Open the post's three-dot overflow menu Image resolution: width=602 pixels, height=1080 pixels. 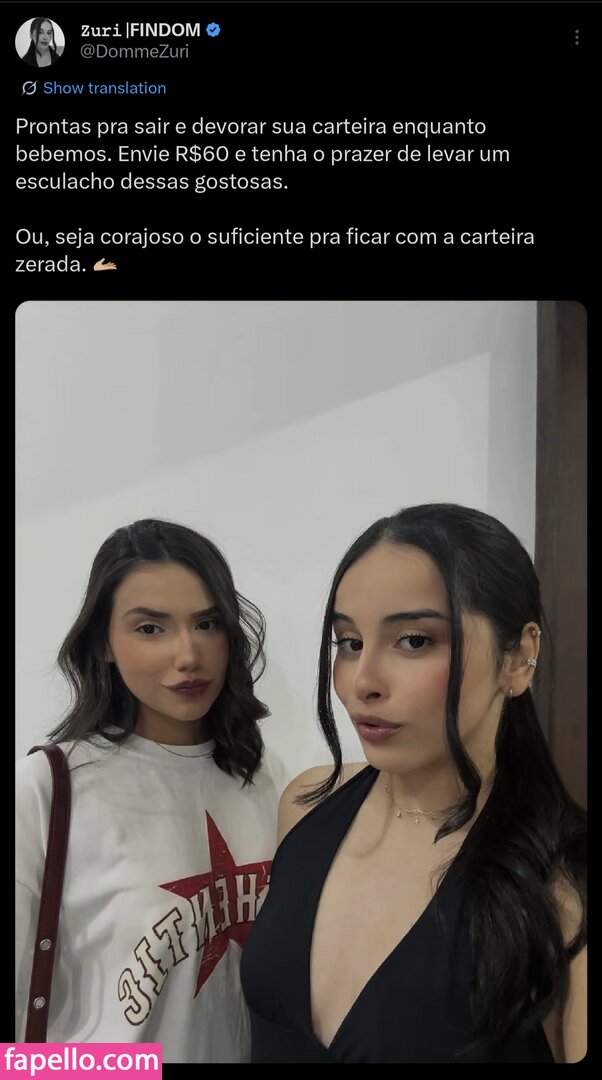tap(576, 37)
